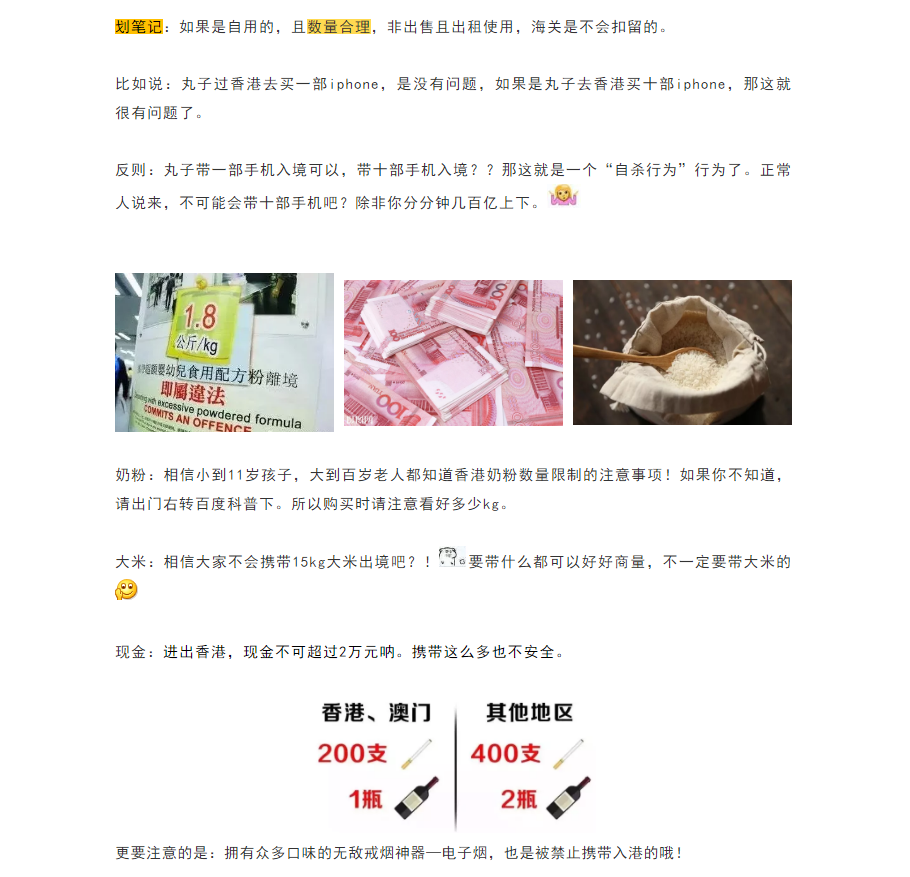
Task: View the pink banknotes picture
Action: [453, 352]
